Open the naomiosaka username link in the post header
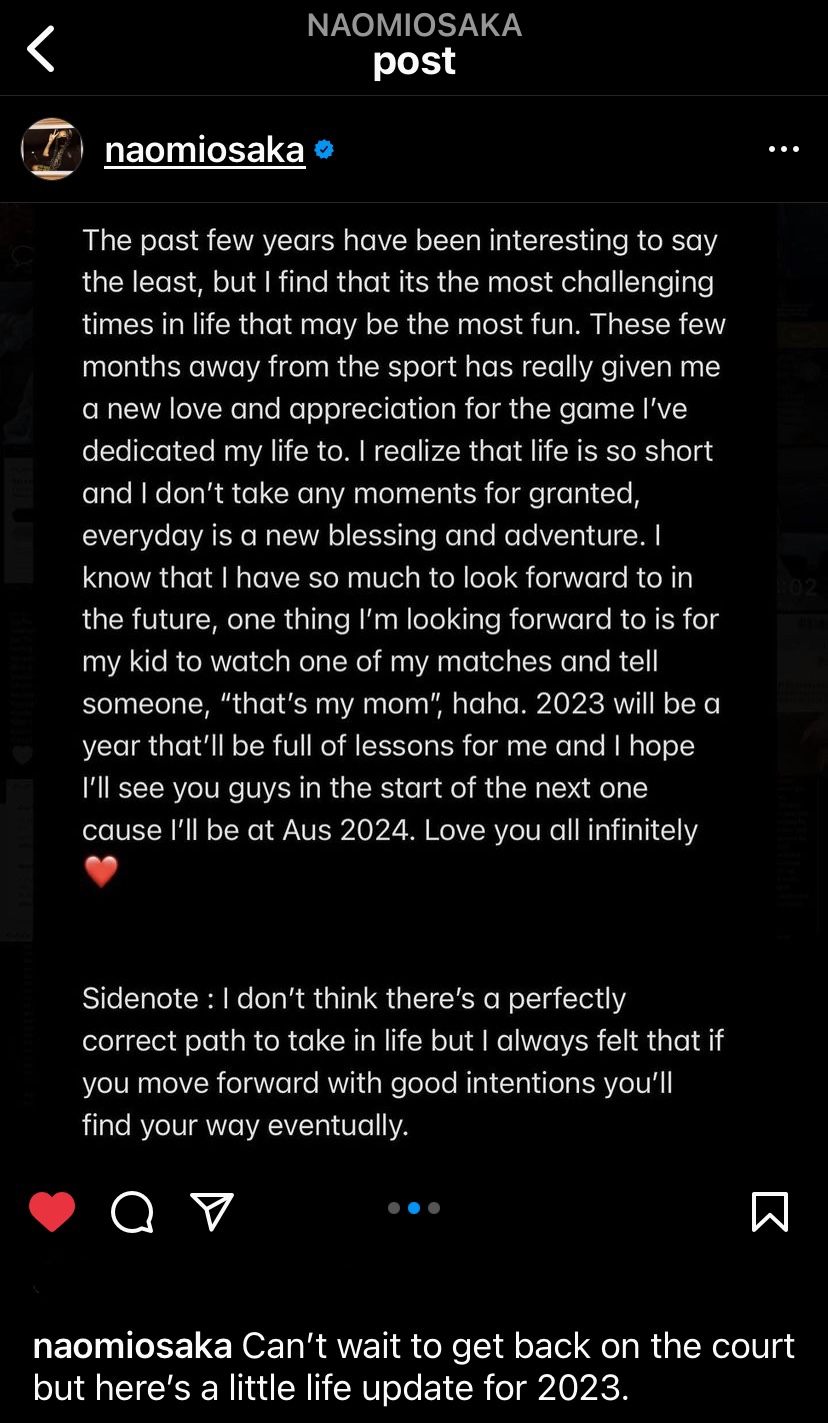The width and height of the screenshot is (828, 1423). [205, 149]
